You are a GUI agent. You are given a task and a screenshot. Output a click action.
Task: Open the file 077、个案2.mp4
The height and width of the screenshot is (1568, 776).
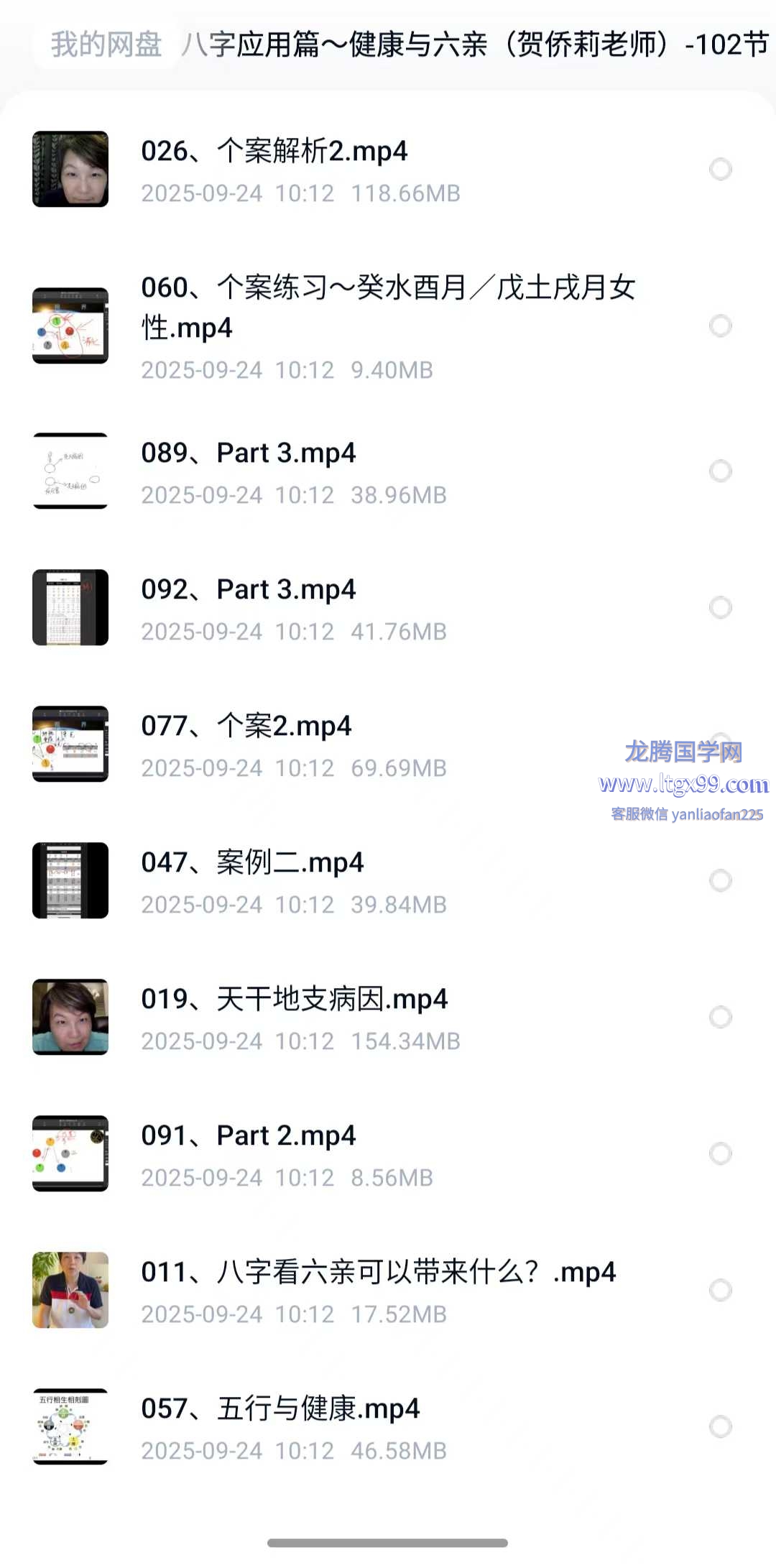pyautogui.click(x=246, y=727)
